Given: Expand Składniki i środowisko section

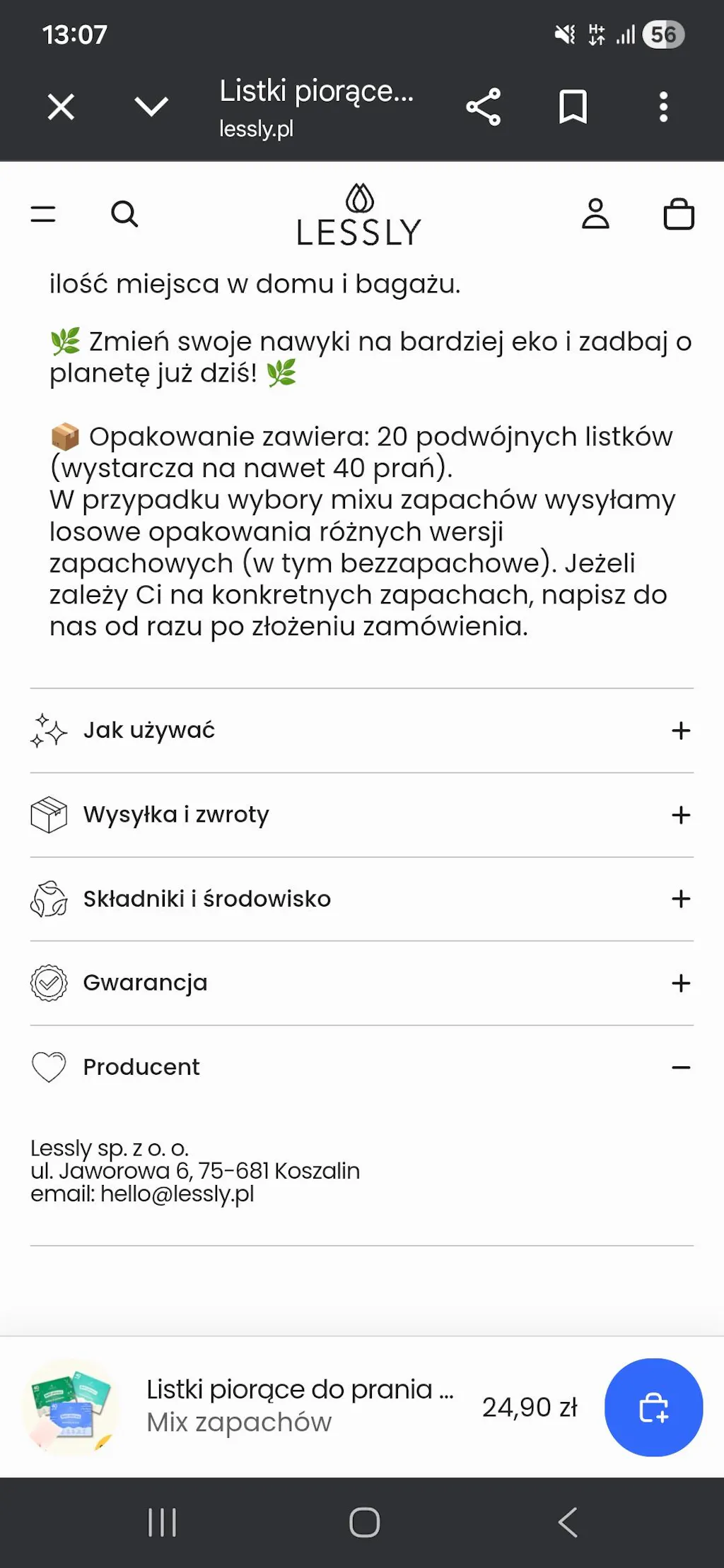Looking at the screenshot, I should click(x=361, y=899).
